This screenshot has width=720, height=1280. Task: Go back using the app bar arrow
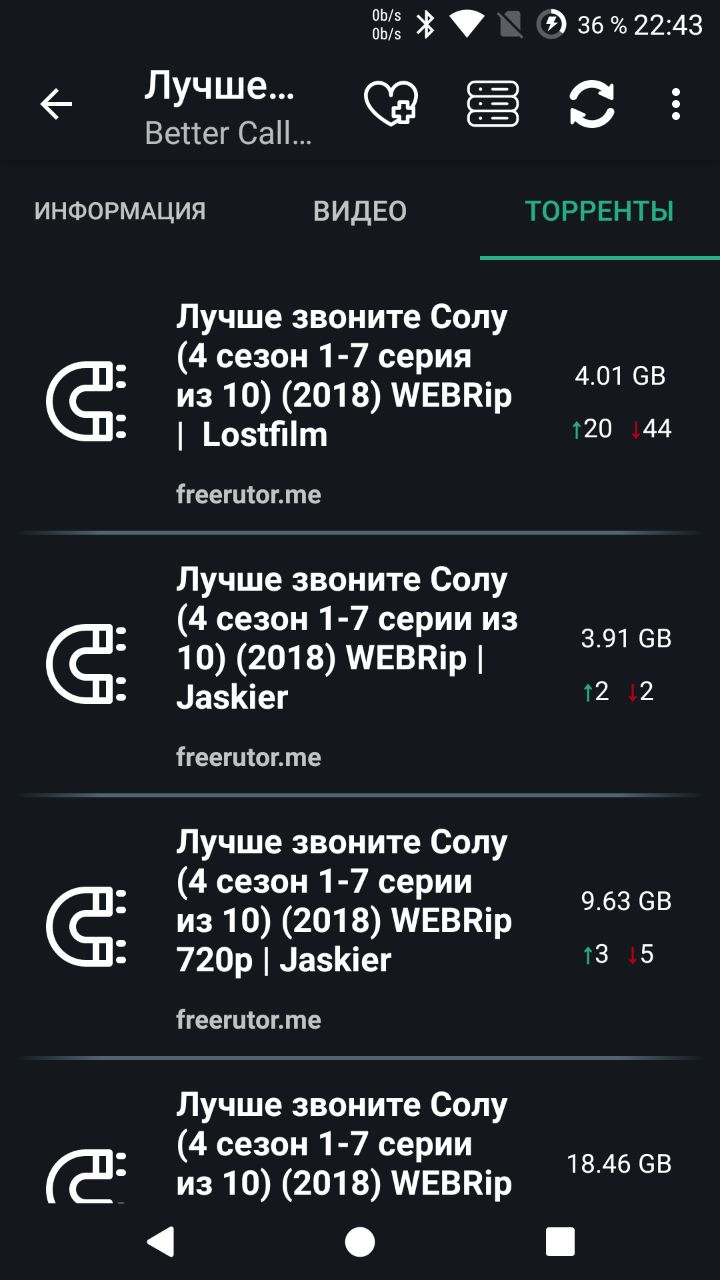pos(56,104)
